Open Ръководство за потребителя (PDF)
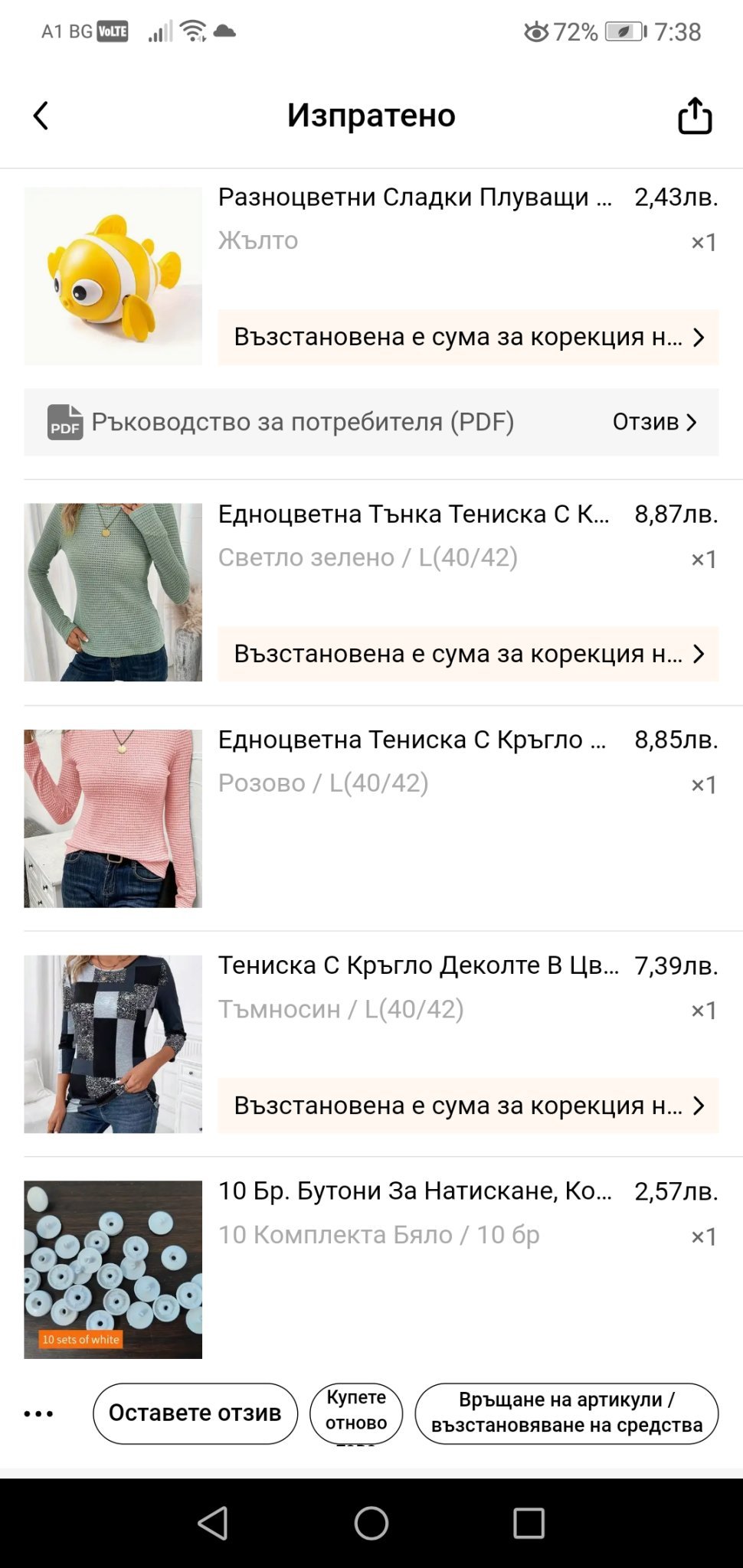Viewport: 743px width, 1568px height. click(x=303, y=422)
